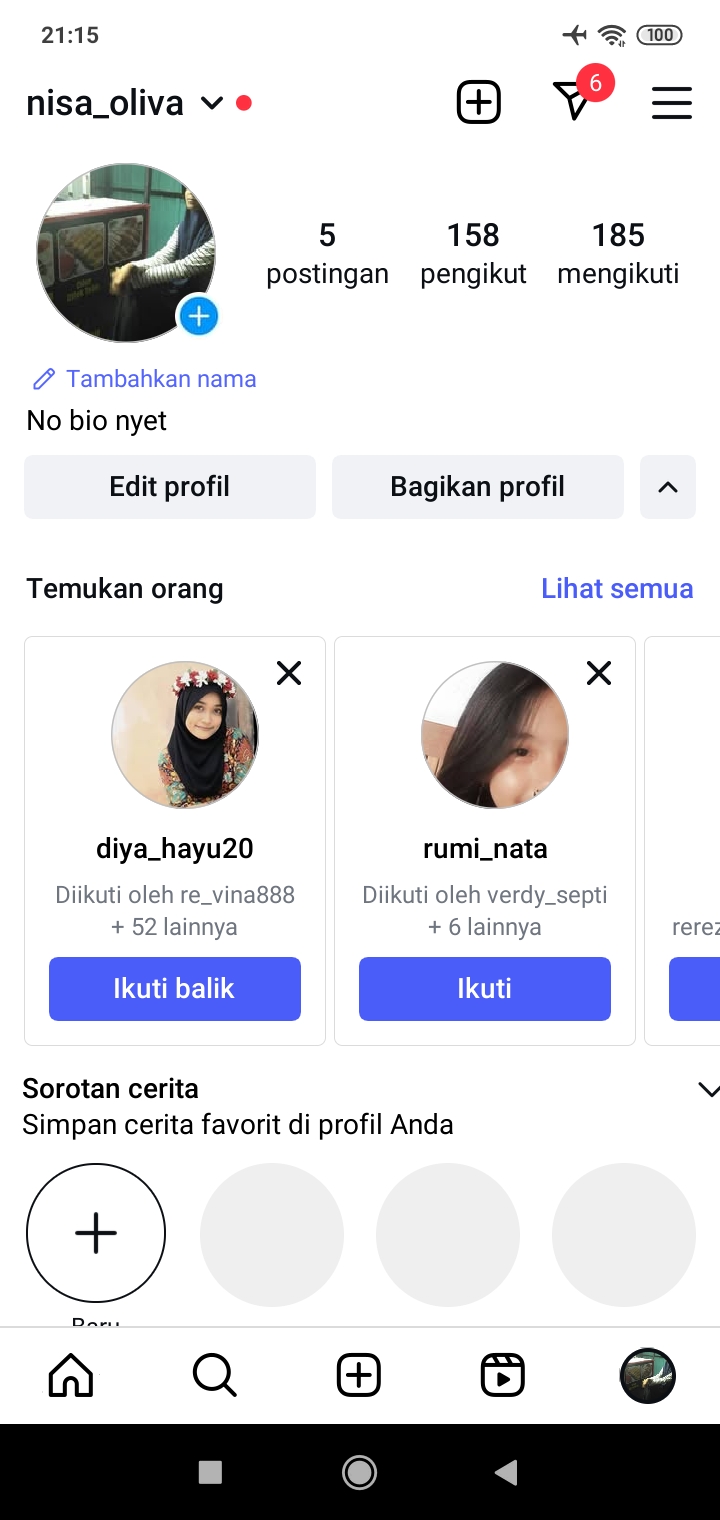Tap the Edit profil button

pyautogui.click(x=170, y=487)
